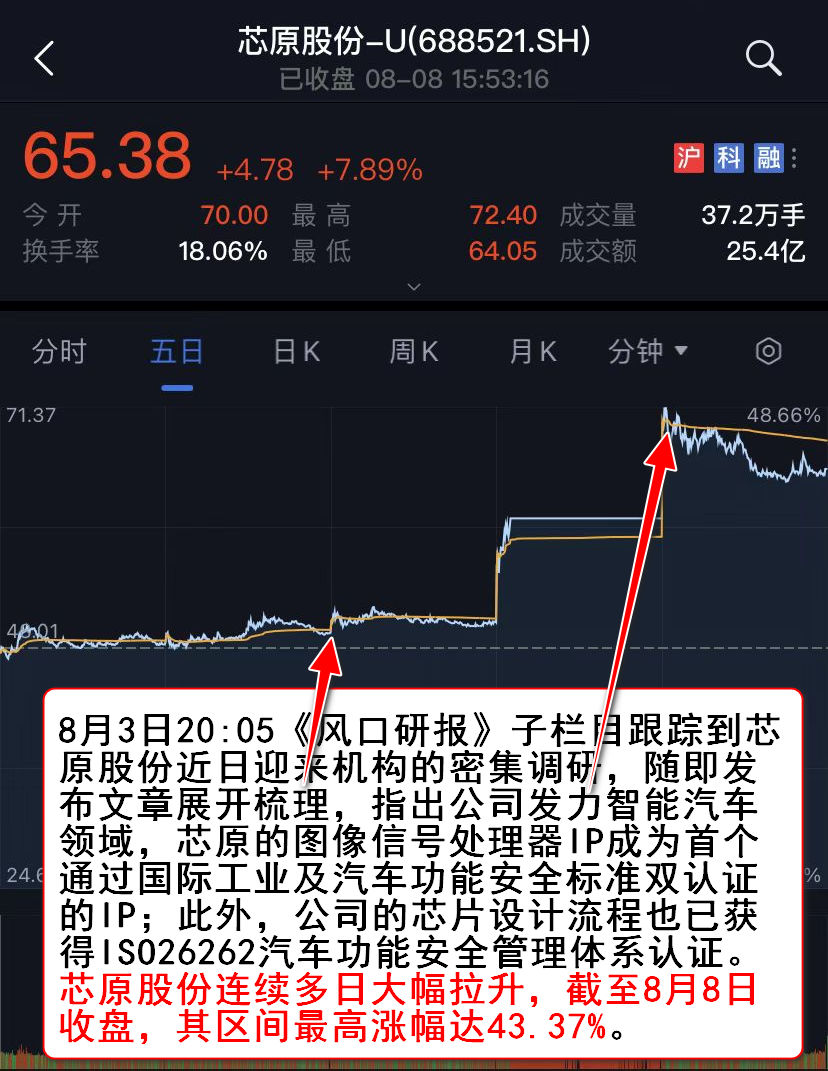Open chart settings hexagon icon
Image resolution: width=828 pixels, height=1071 pixels.
768,351
